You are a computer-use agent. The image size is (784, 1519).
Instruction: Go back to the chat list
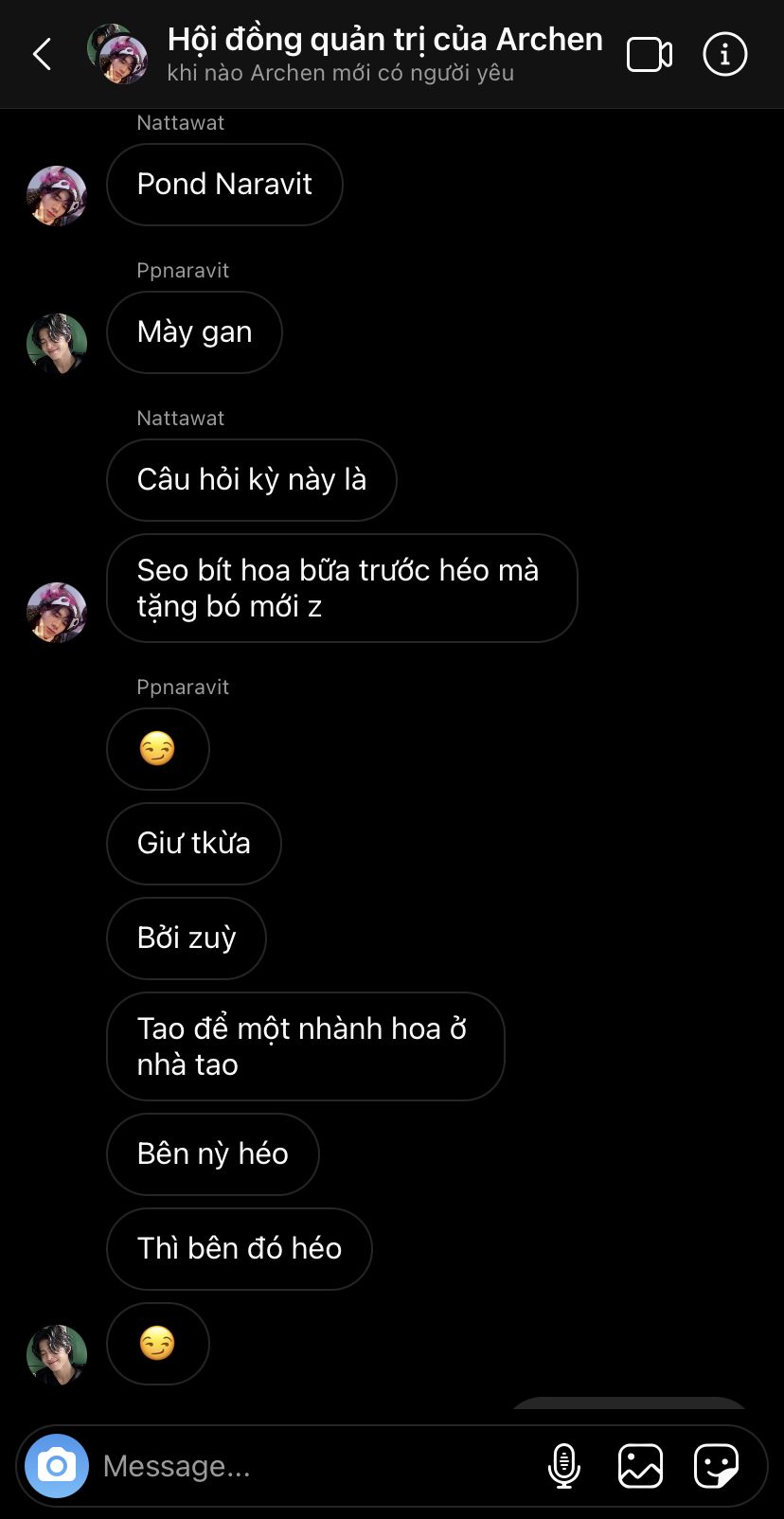(x=42, y=55)
